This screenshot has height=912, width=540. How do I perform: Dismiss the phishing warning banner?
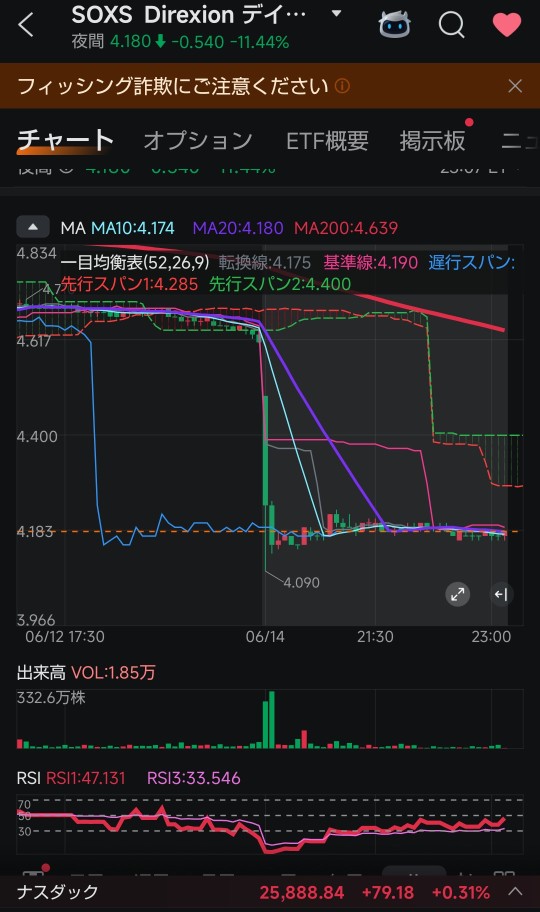click(x=515, y=86)
